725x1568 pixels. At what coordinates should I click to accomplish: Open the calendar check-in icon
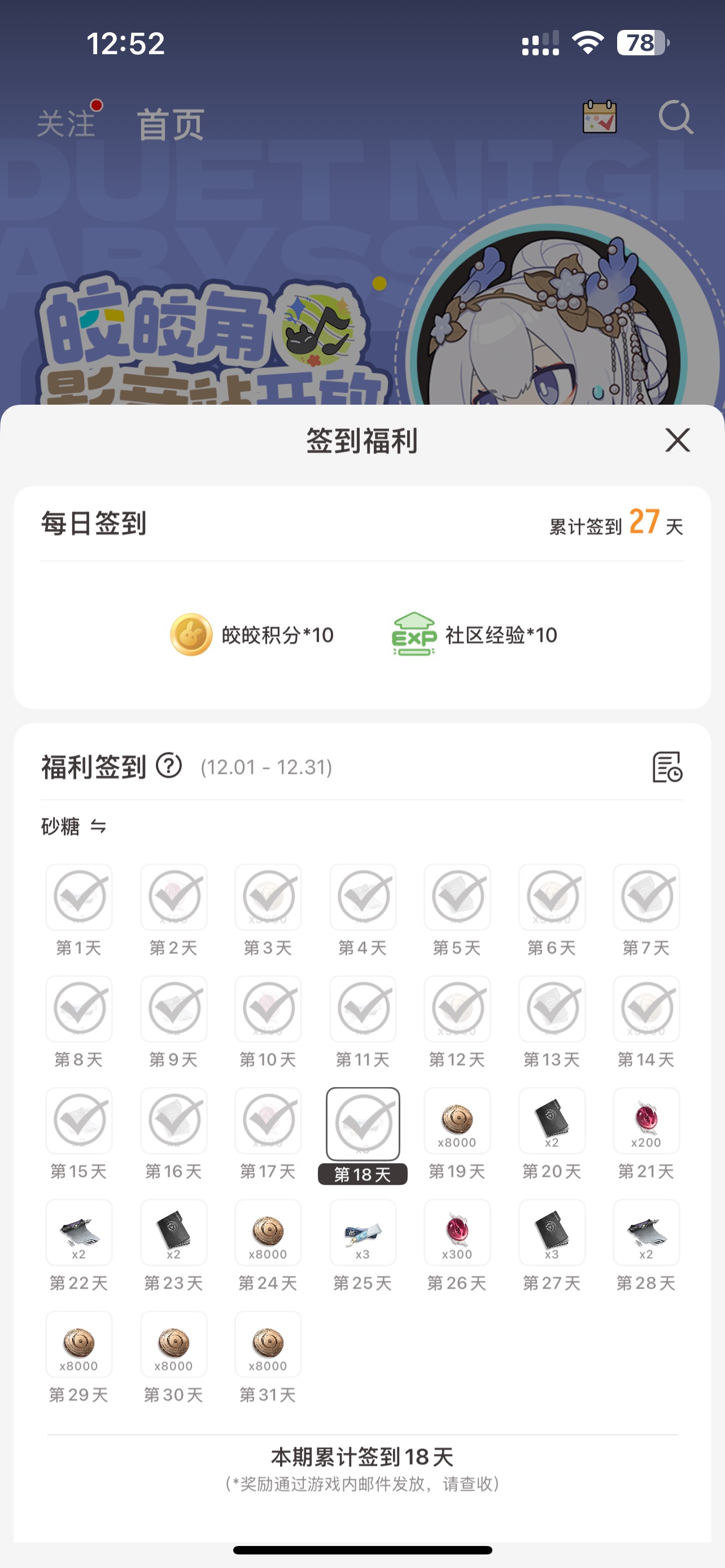click(600, 117)
